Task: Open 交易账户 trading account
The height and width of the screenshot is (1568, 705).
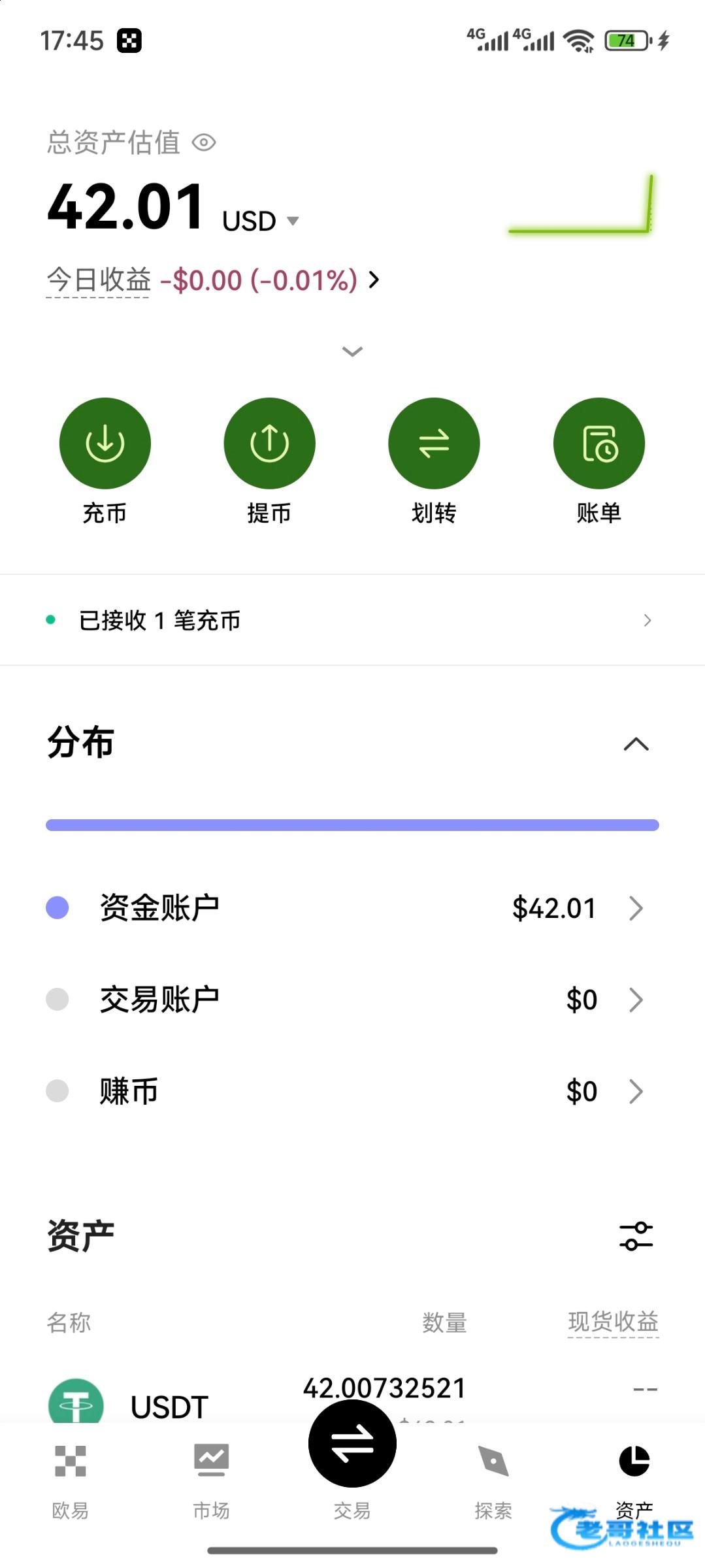Action: coord(352,1000)
